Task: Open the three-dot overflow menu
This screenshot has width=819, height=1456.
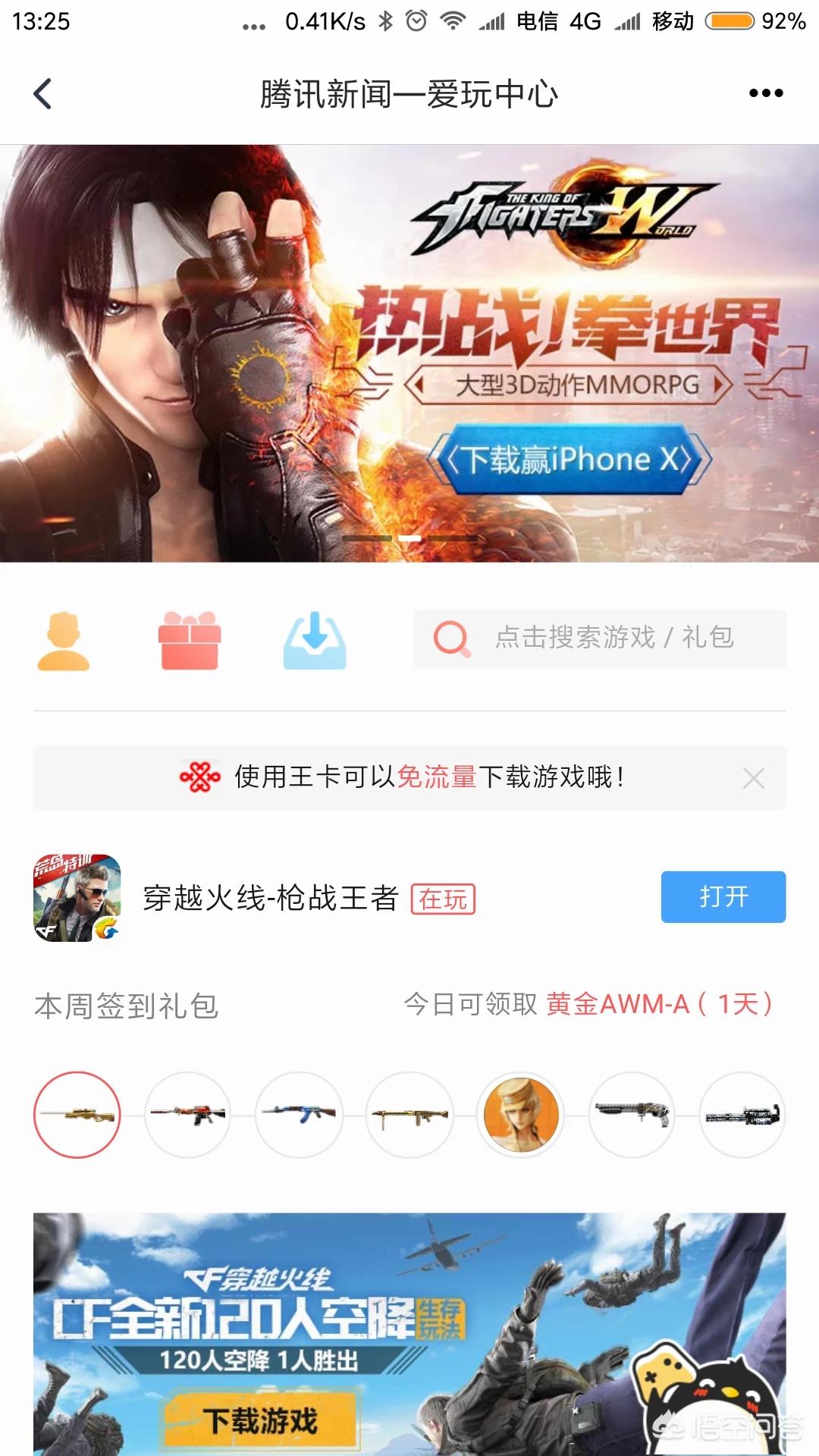Action: [x=765, y=93]
